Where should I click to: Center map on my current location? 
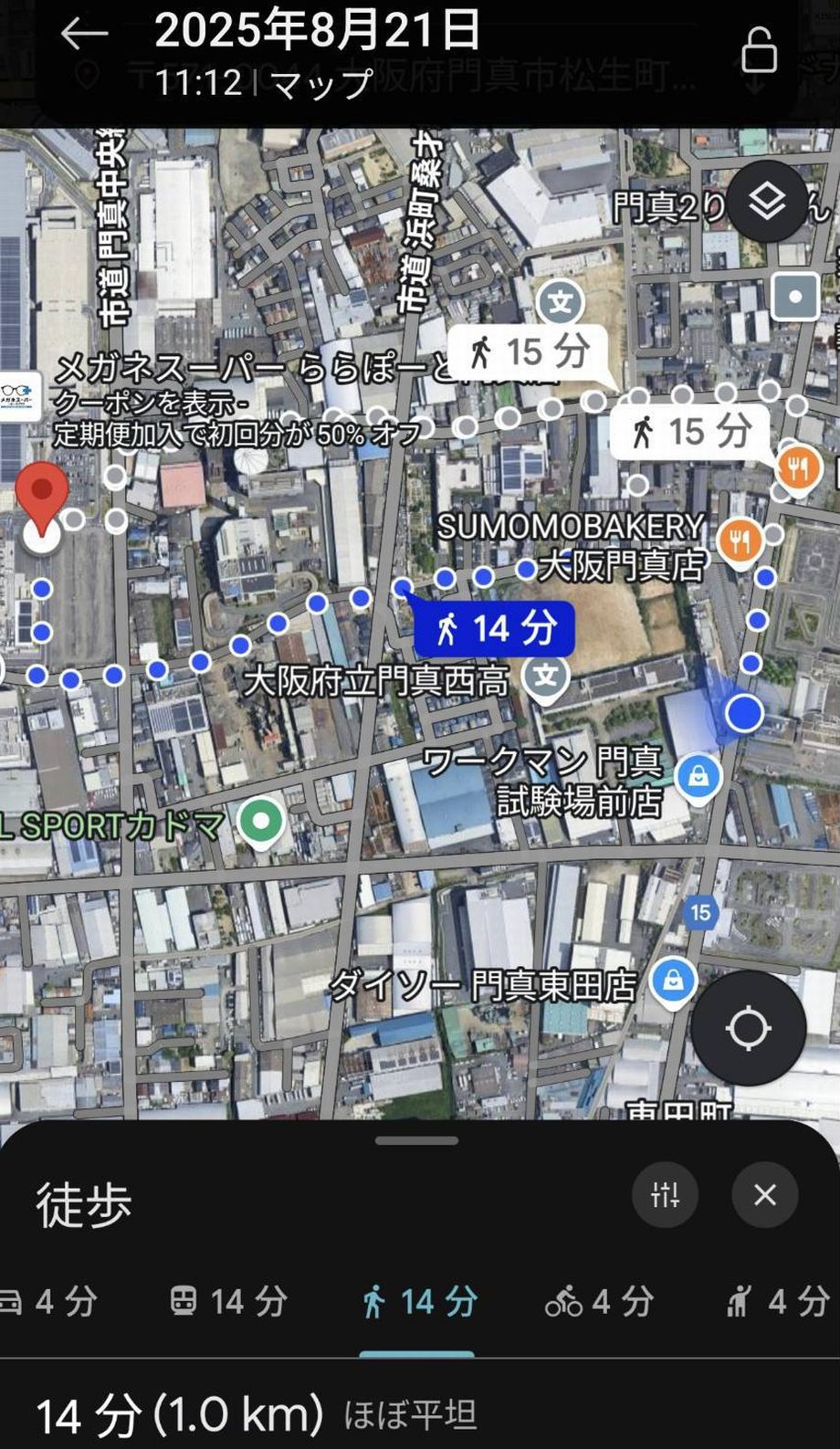748,1028
